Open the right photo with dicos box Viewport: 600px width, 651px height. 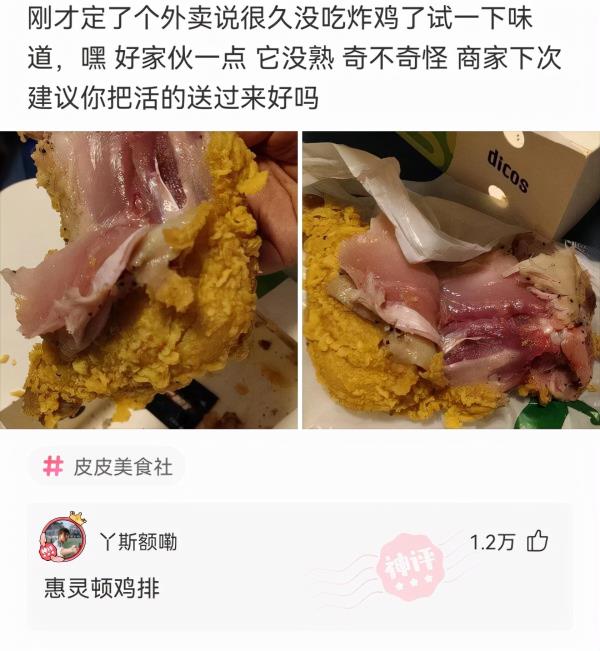[451, 279]
